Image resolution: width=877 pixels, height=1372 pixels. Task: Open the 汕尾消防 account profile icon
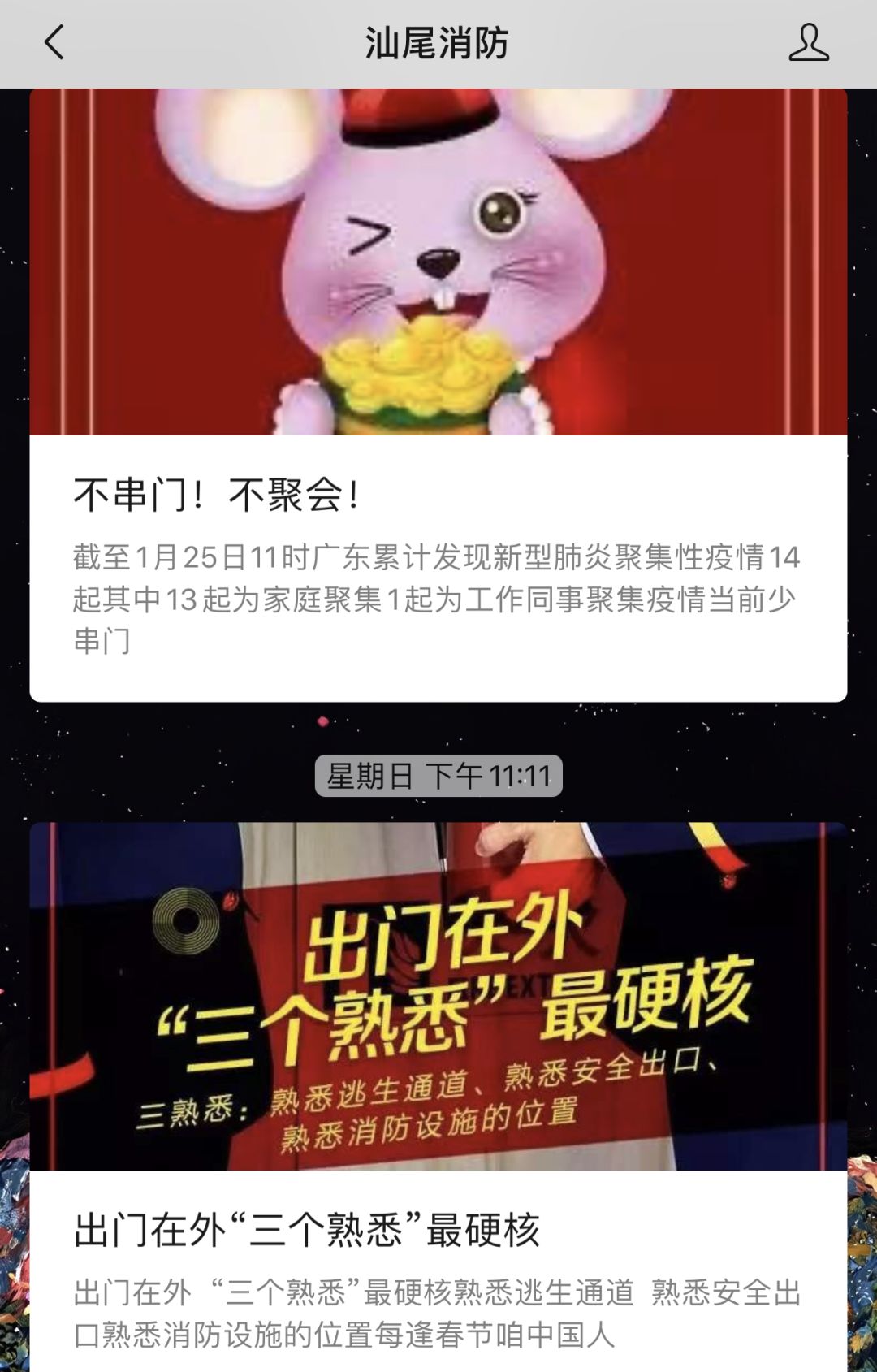(808, 43)
